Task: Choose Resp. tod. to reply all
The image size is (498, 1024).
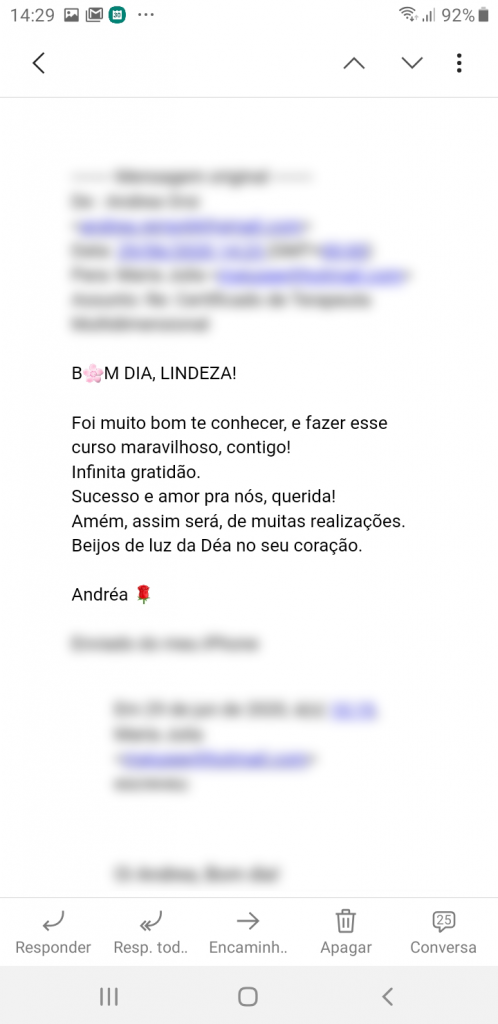Action: (x=151, y=934)
